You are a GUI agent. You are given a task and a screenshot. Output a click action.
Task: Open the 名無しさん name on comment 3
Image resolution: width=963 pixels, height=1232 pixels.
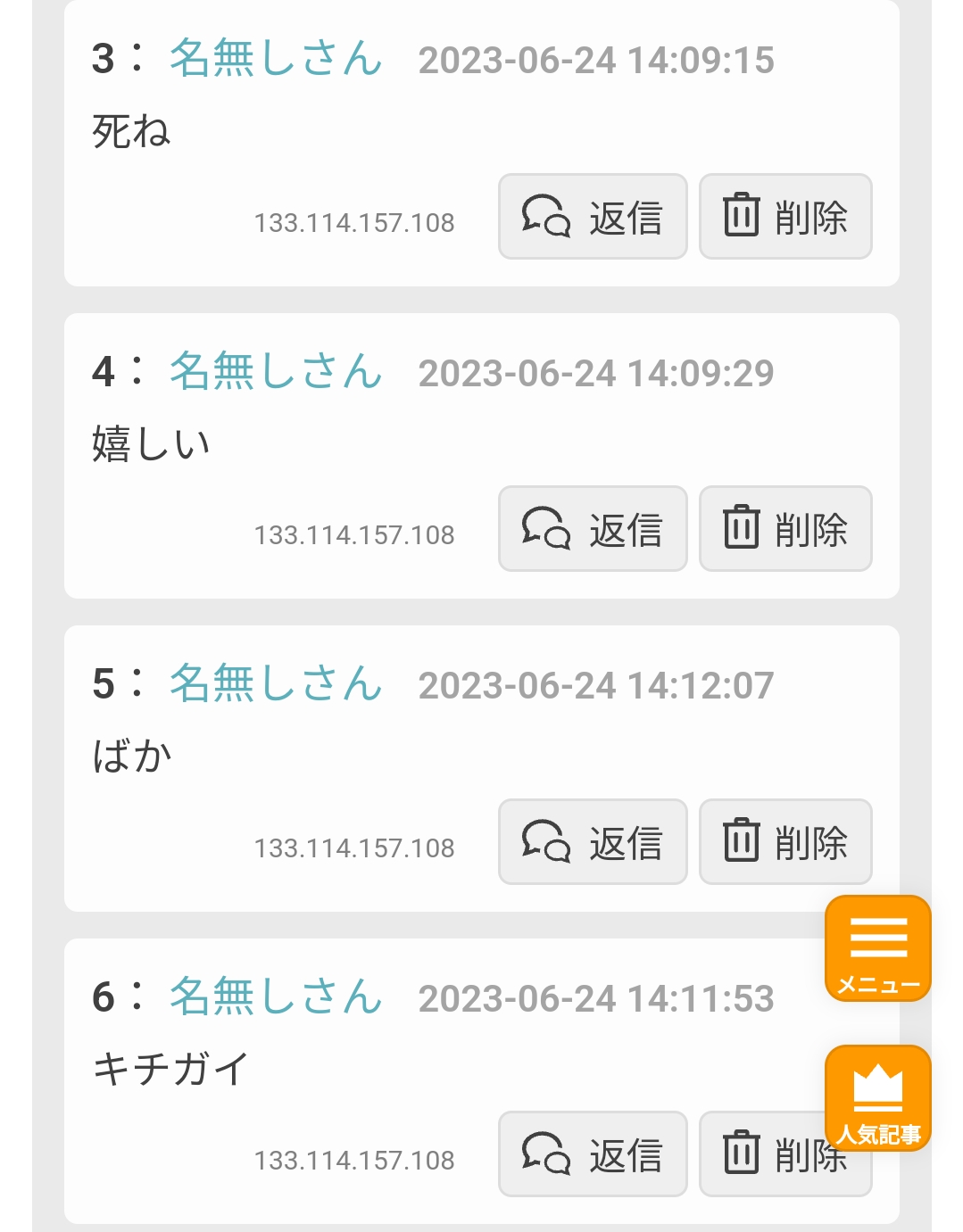tap(276, 59)
